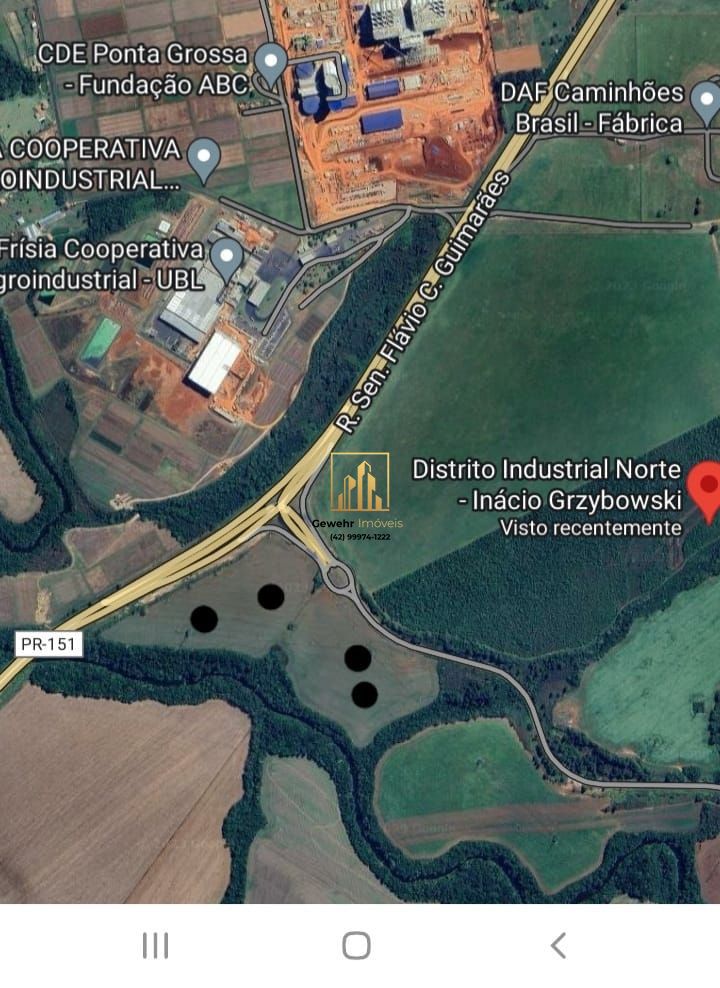The width and height of the screenshot is (720, 988).
Task: Go to the home screen
Action: pyautogui.click(x=356, y=945)
